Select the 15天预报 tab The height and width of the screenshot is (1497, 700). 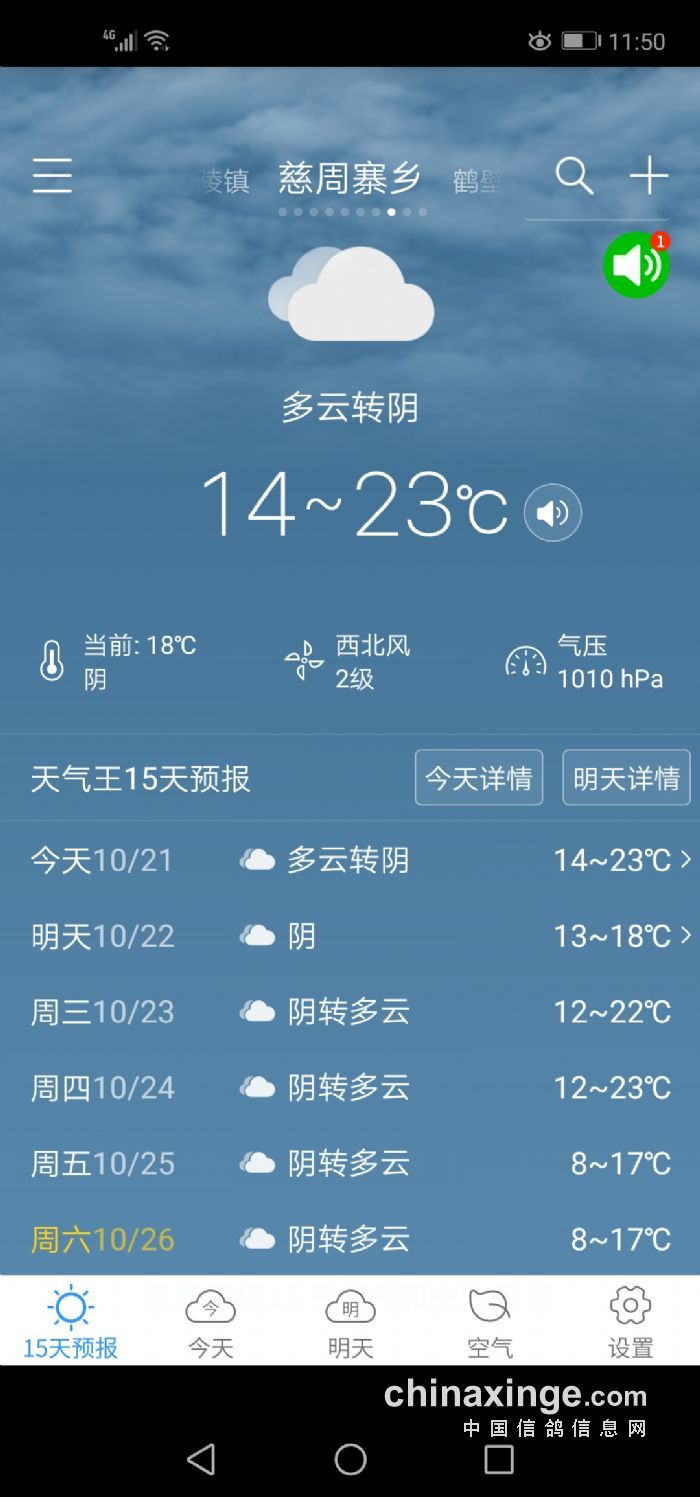click(x=70, y=1322)
